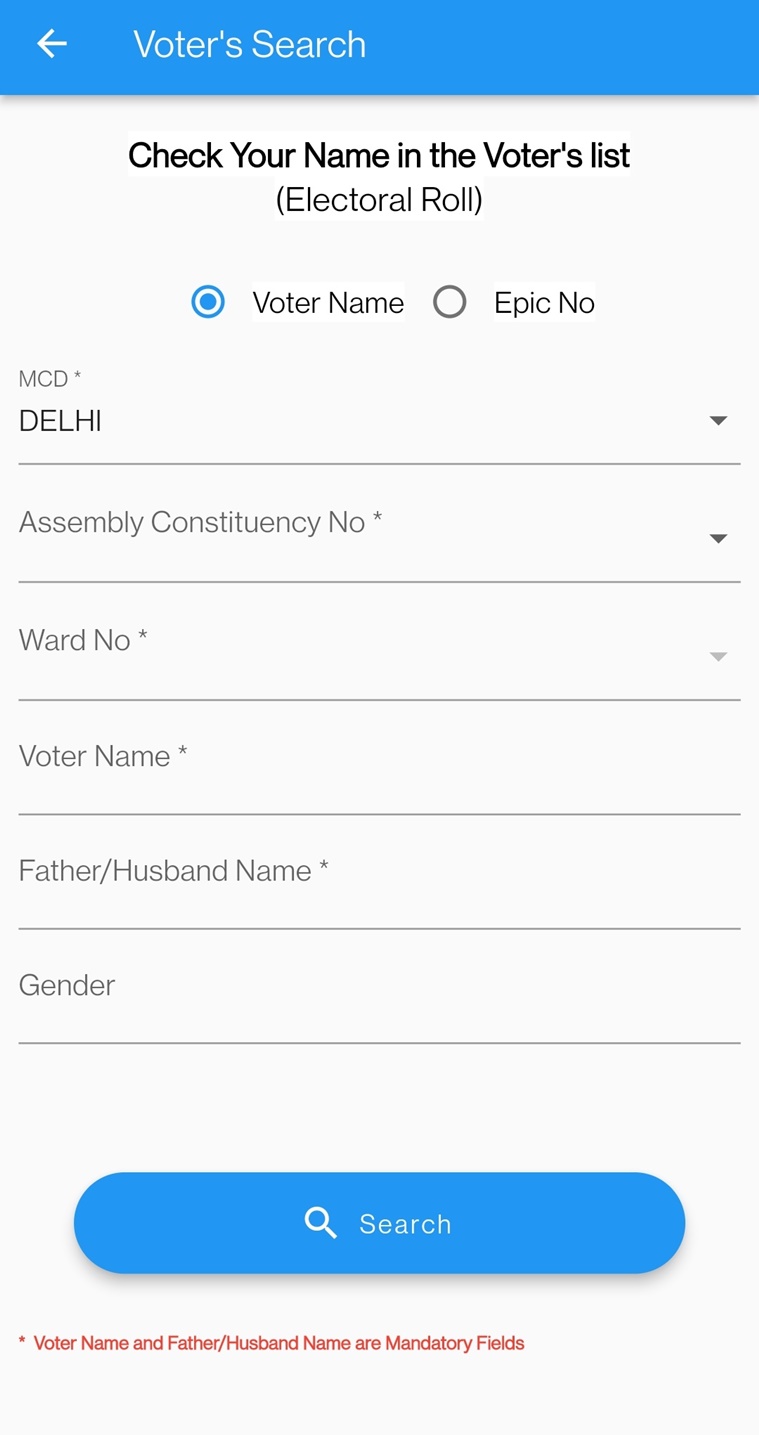Click the mandatory fields warning text

pos(270,1343)
